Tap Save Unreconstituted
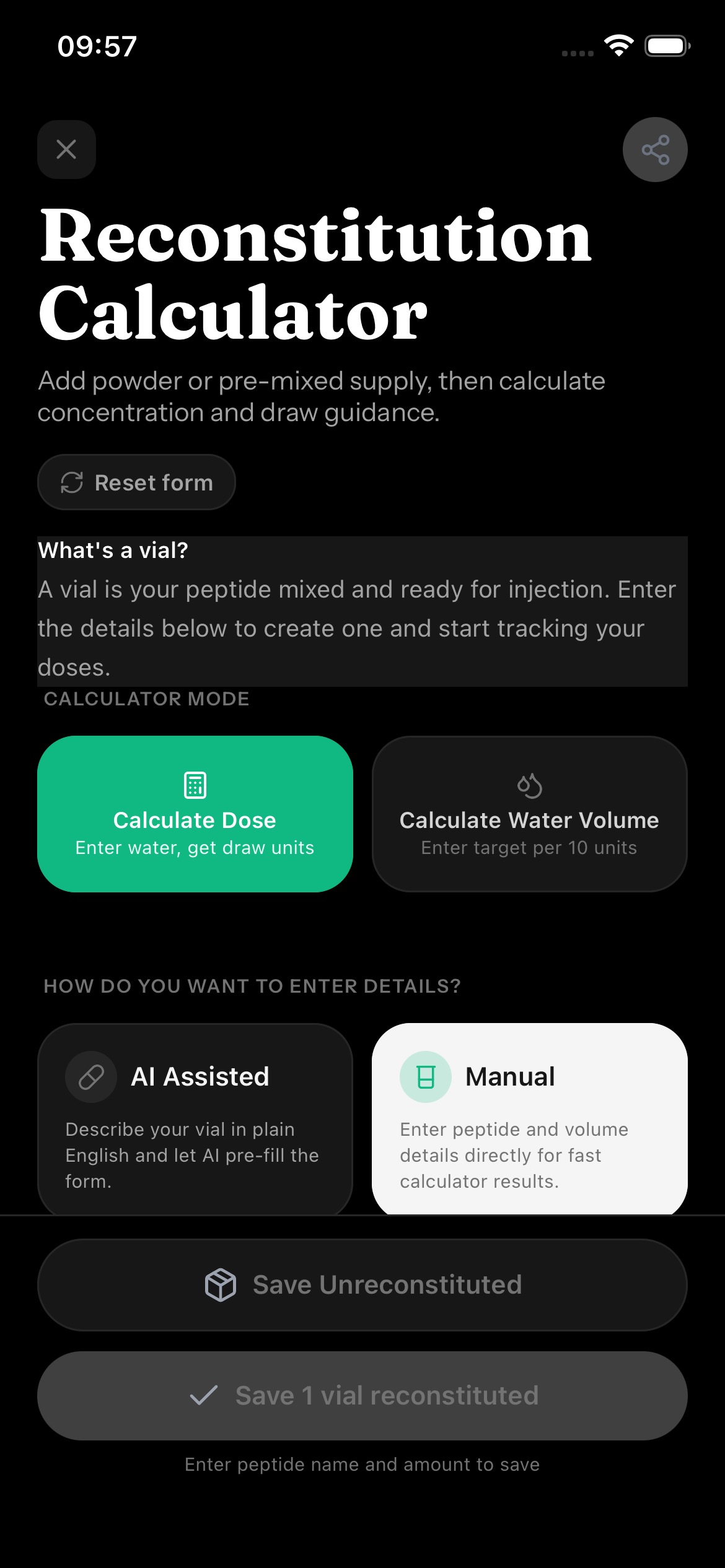Image resolution: width=725 pixels, height=1568 pixels. [362, 1285]
